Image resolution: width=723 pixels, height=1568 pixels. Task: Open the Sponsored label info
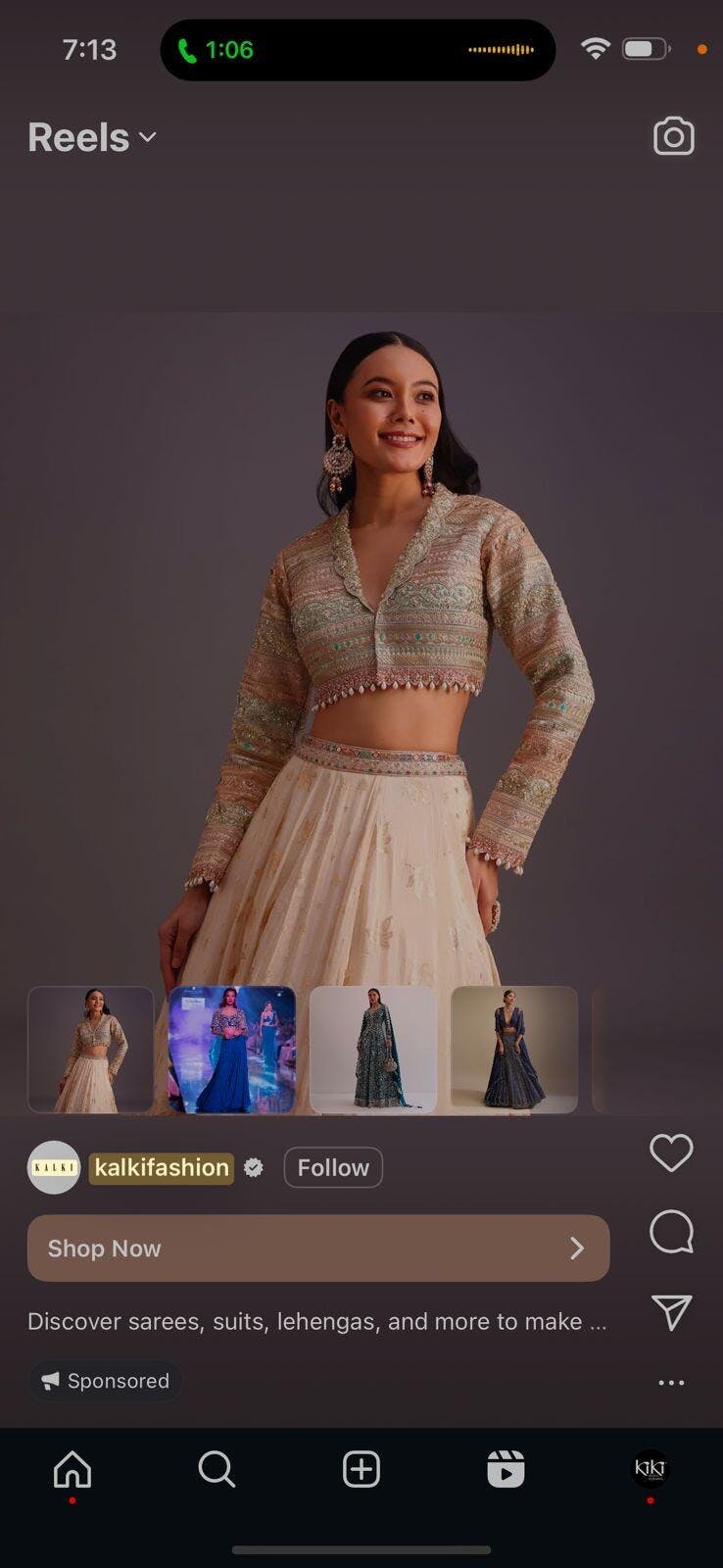[106, 1381]
